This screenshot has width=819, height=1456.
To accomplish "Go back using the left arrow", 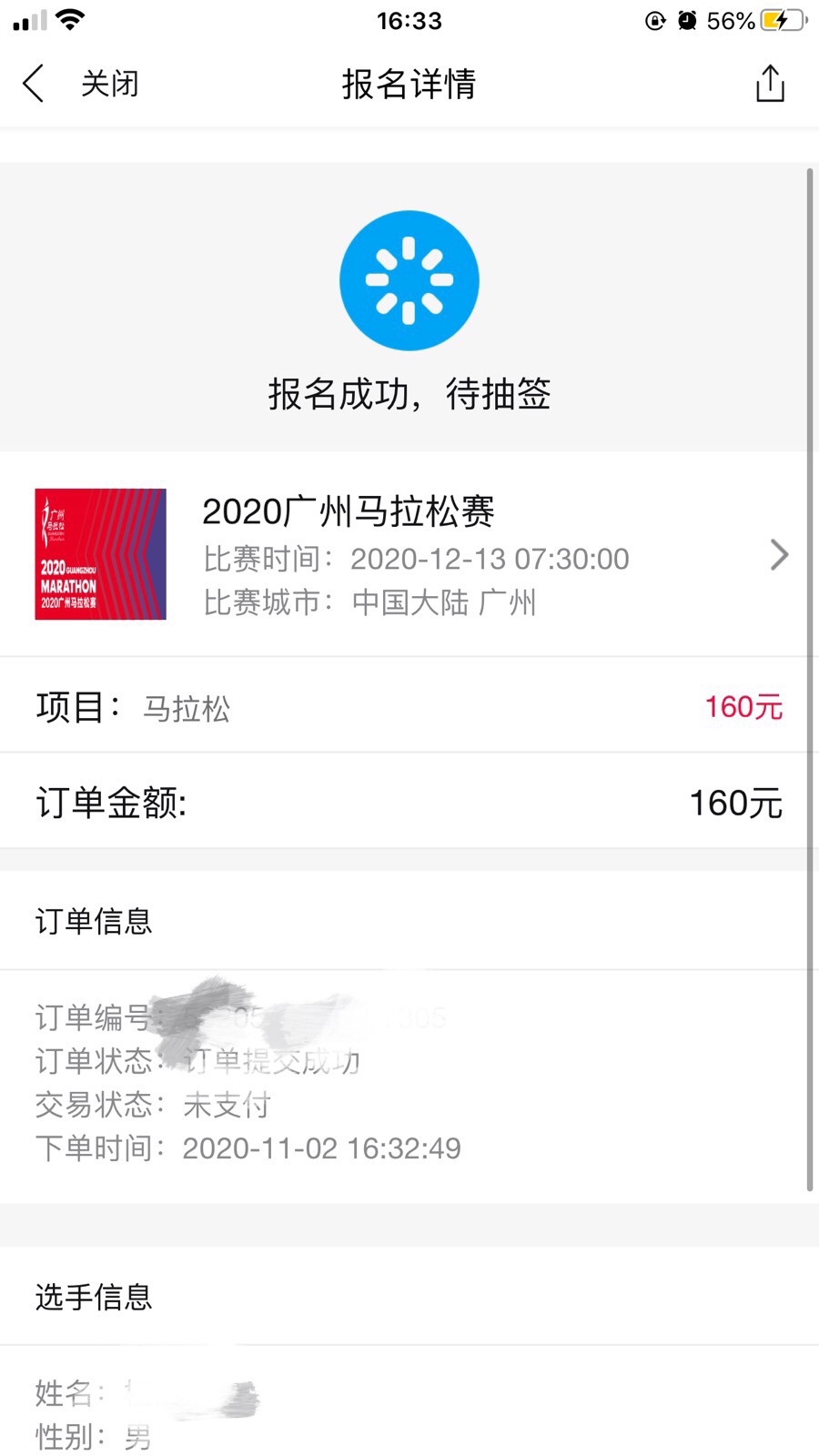I will tap(34, 84).
